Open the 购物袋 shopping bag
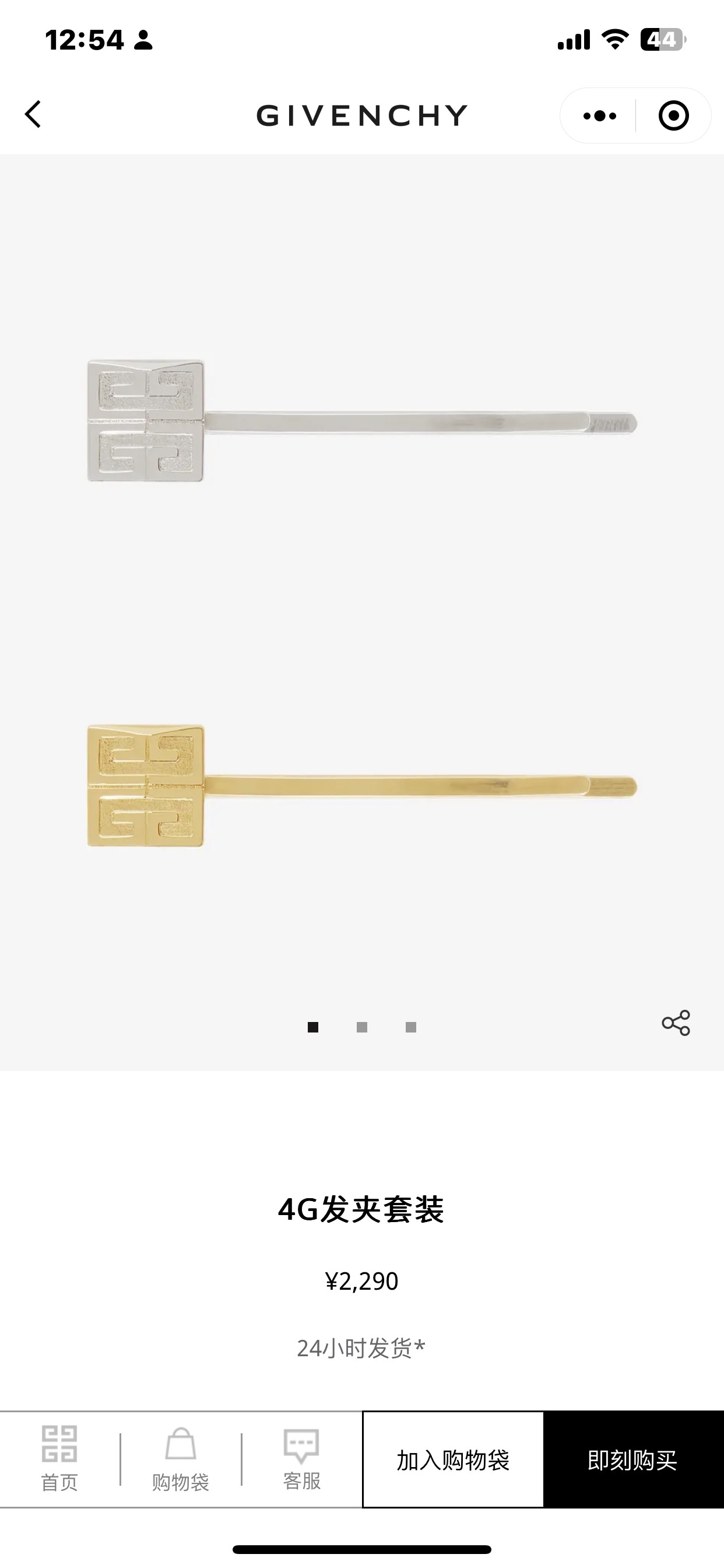This screenshot has height=1568, width=724. pos(181,1458)
